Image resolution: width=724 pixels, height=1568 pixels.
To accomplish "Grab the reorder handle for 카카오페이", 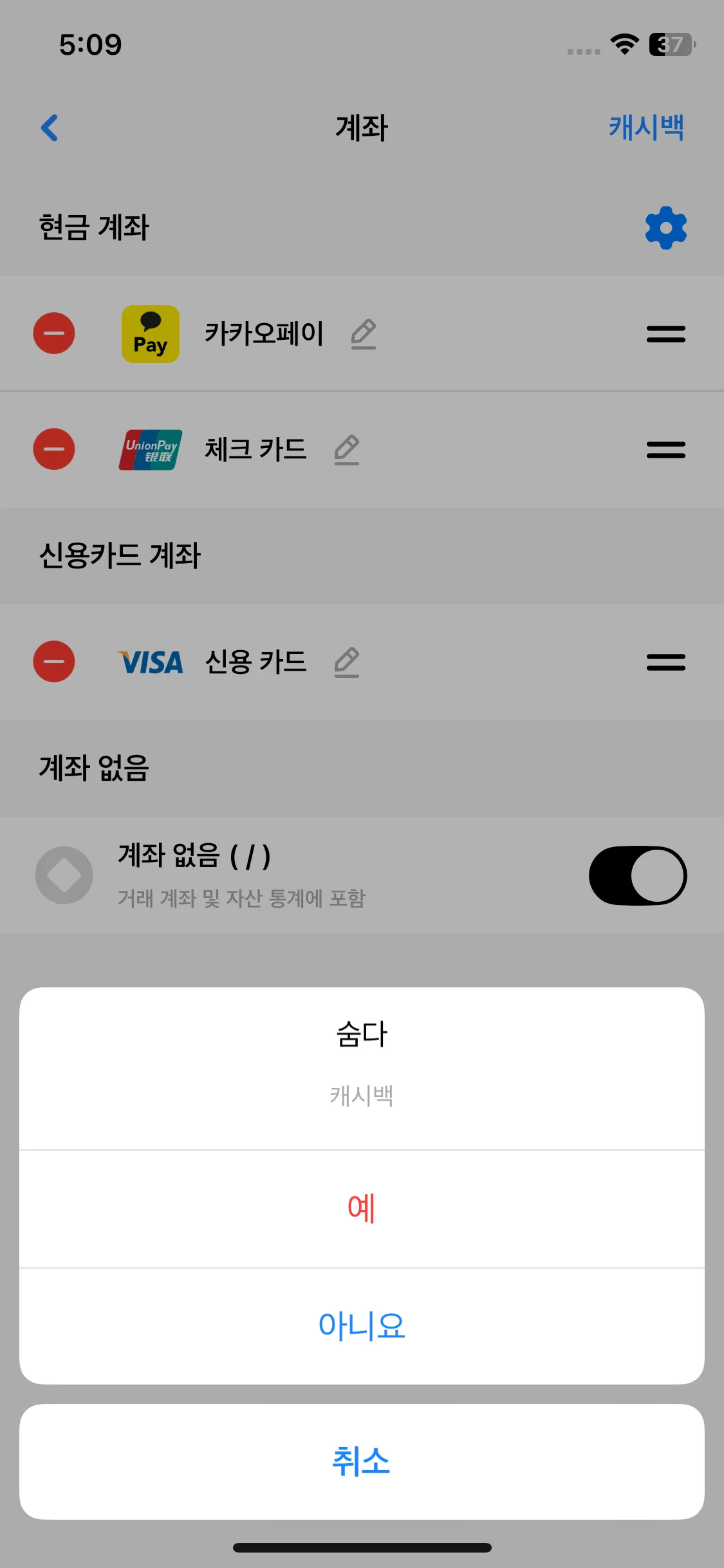I will (665, 333).
